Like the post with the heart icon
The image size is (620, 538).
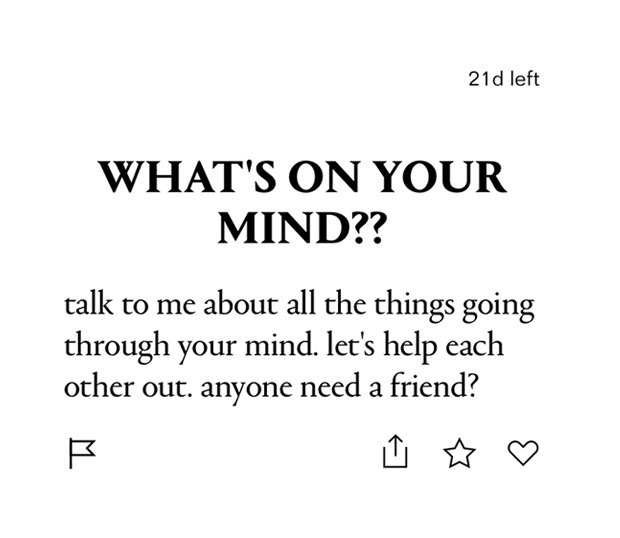(523, 454)
